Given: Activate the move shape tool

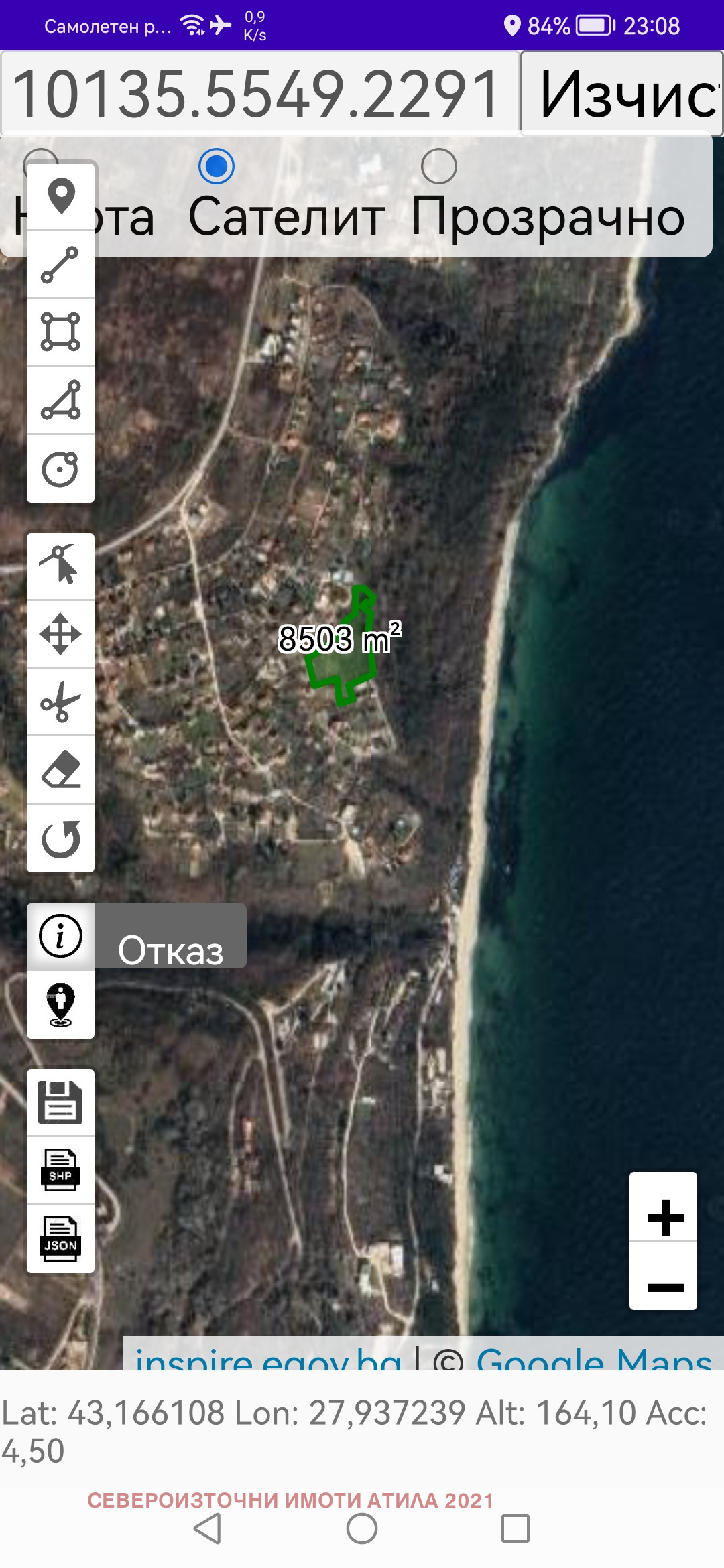Looking at the screenshot, I should pyautogui.click(x=60, y=634).
